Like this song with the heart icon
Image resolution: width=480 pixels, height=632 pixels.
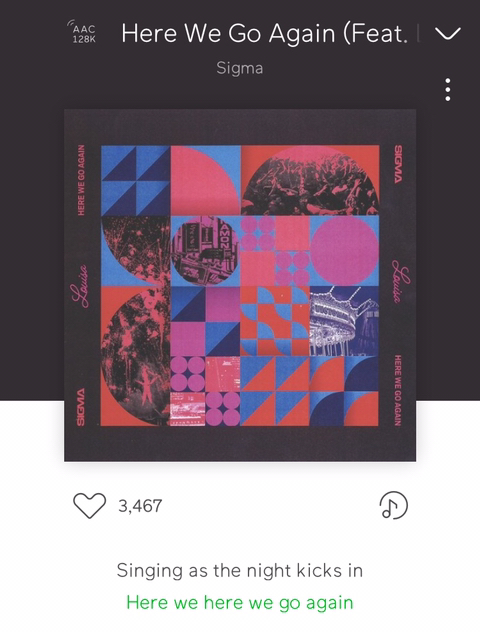pyautogui.click(x=89, y=505)
